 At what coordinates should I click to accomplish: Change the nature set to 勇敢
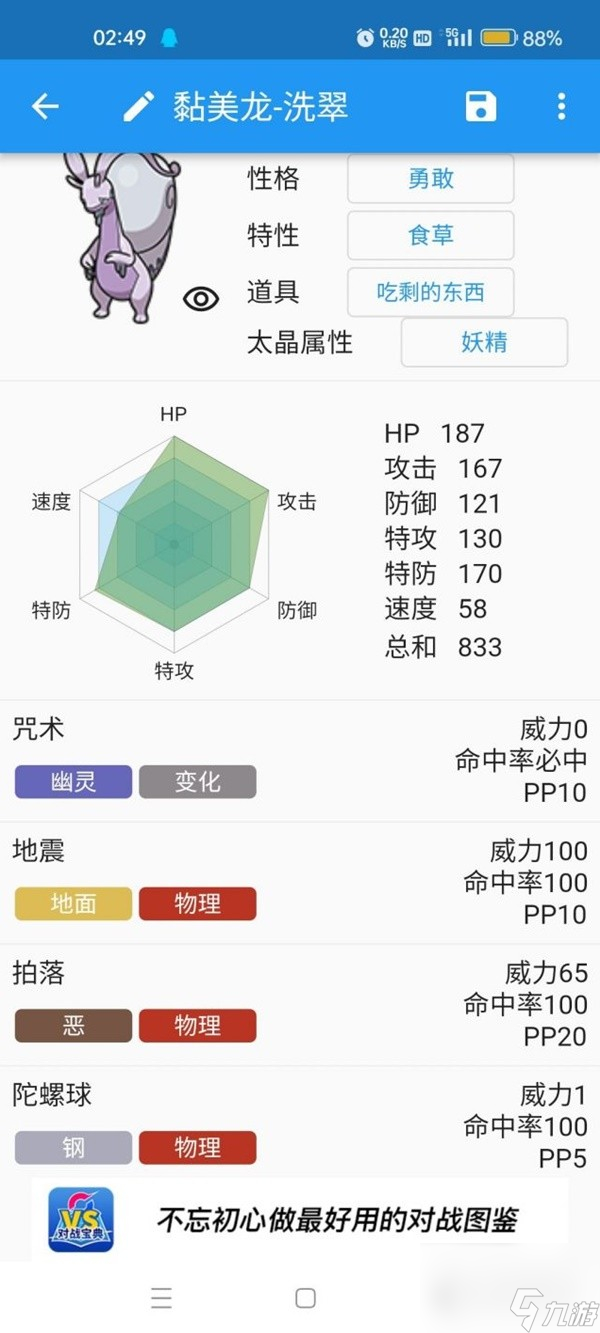click(x=430, y=179)
